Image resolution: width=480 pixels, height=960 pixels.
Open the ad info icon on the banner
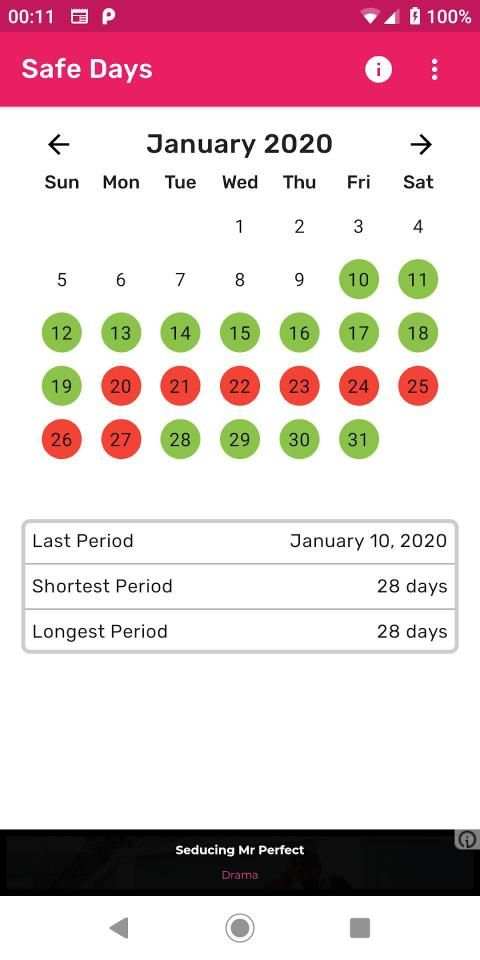(x=468, y=840)
